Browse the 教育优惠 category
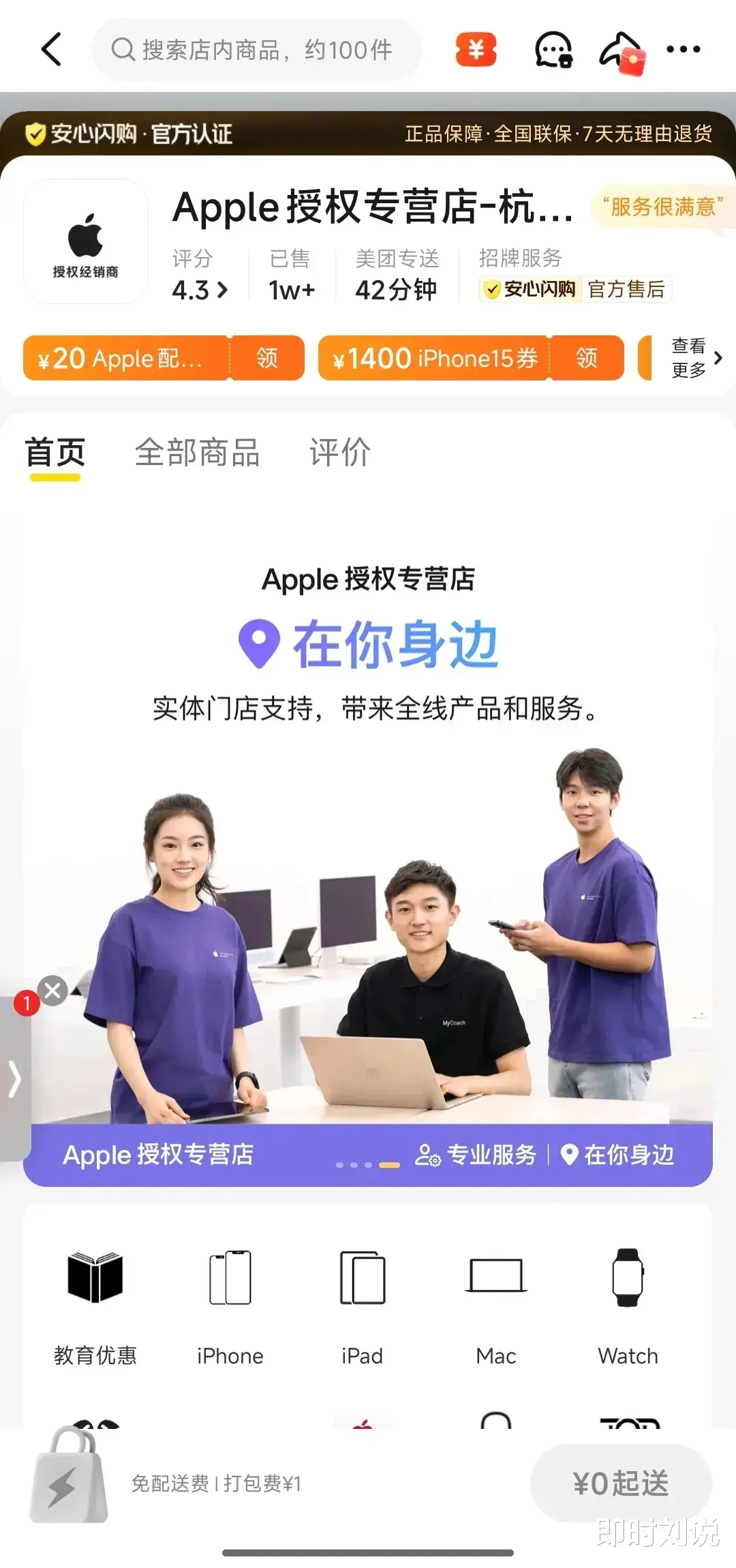 tap(95, 1301)
